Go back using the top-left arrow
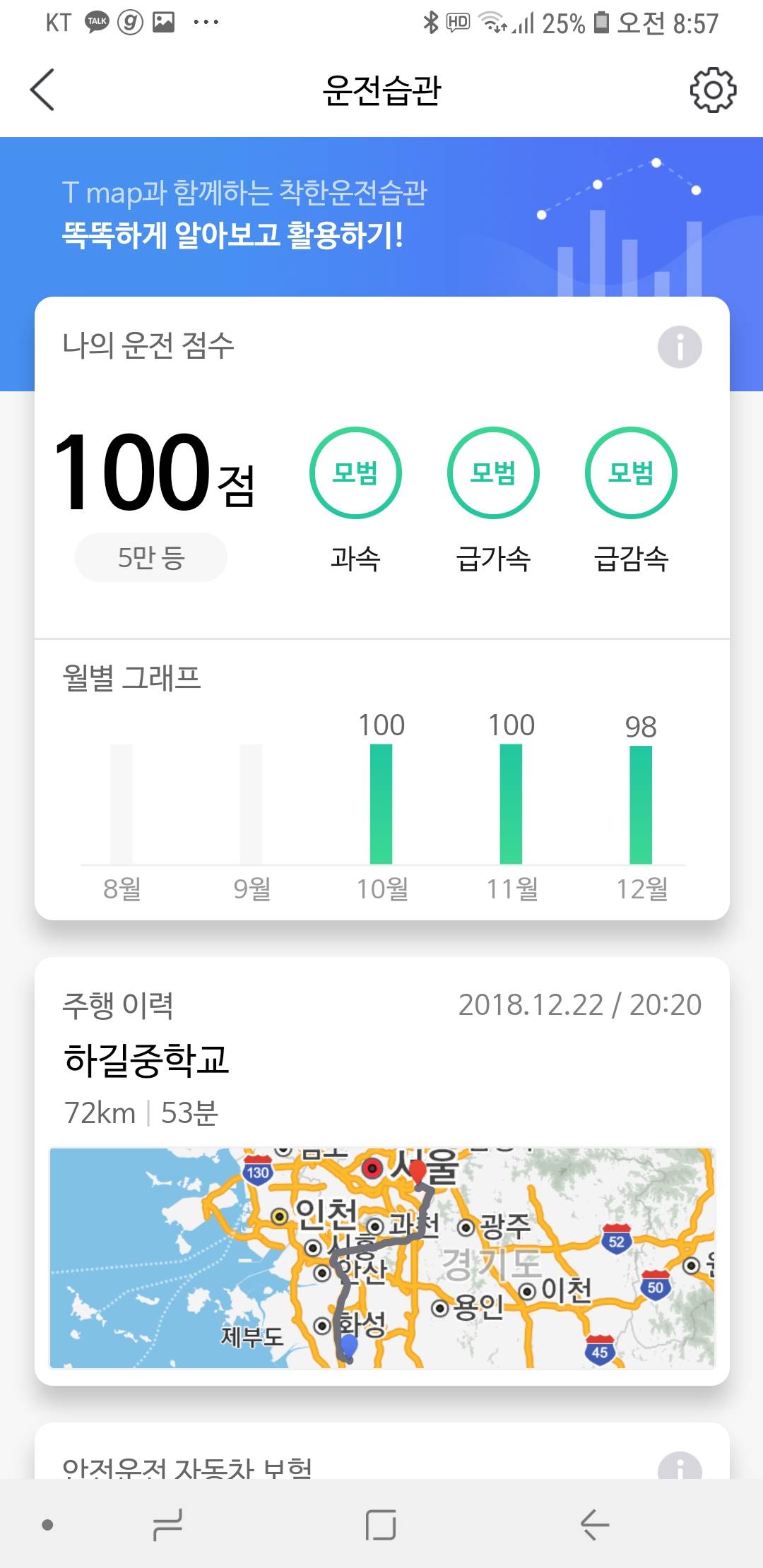Viewport: 763px width, 1568px height. pyautogui.click(x=42, y=90)
